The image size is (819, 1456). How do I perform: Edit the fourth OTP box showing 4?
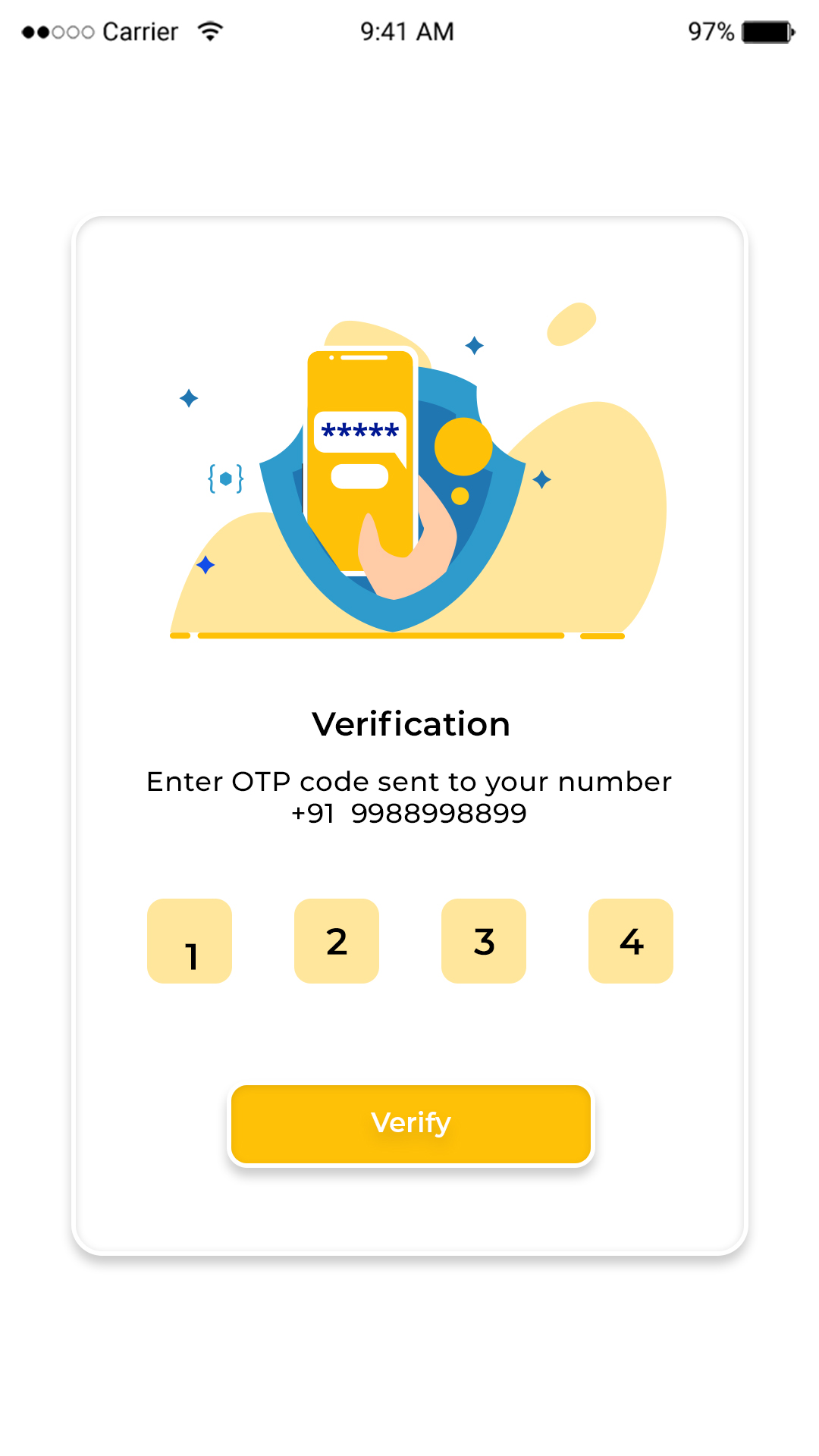(631, 941)
